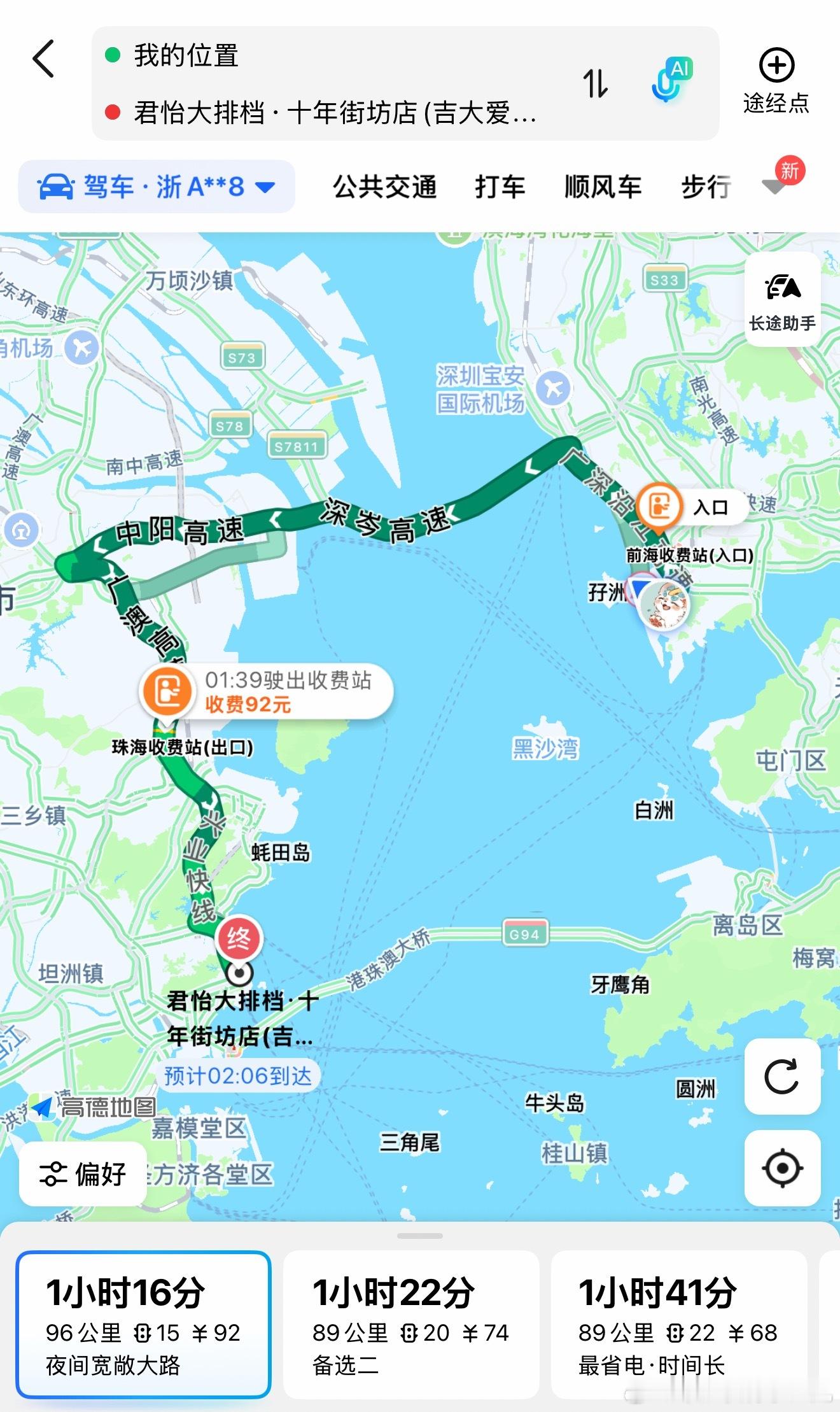Screen dimensions: 840x1412
Task: Switch to the 公共交通 tab
Action: point(386,186)
